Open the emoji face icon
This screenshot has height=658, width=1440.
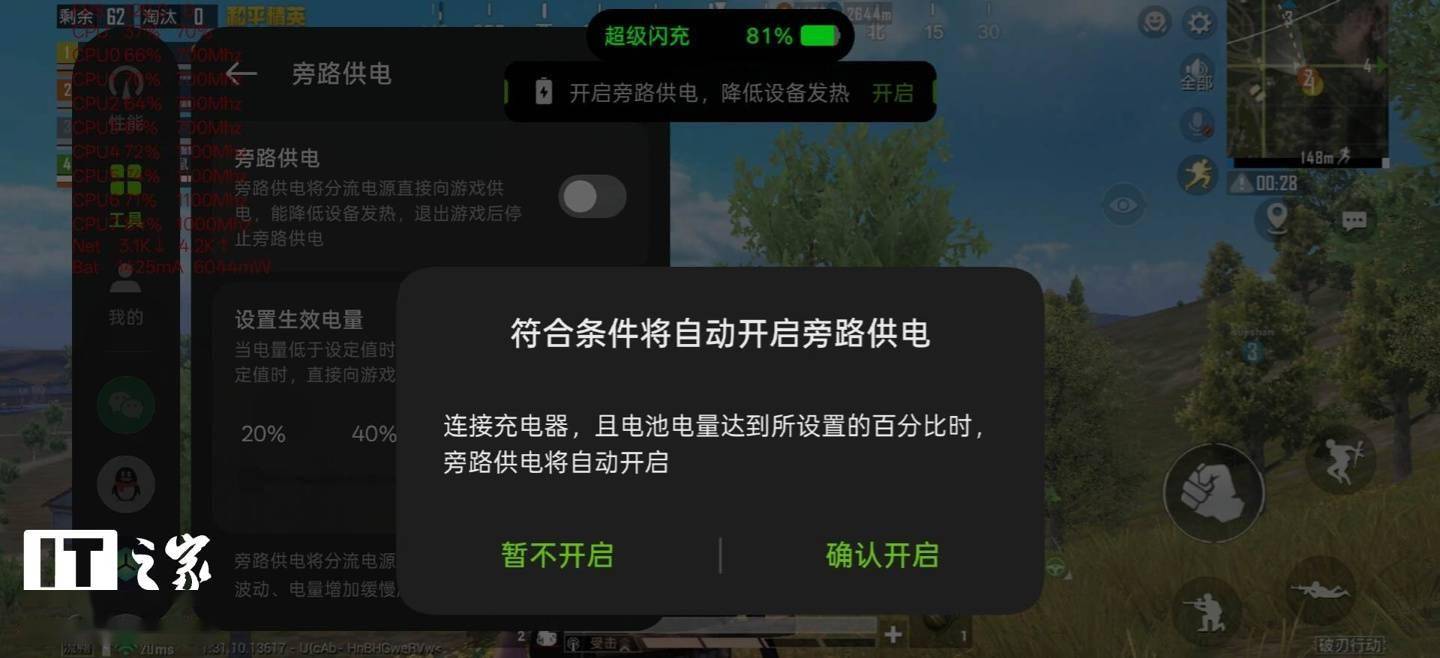(1155, 21)
